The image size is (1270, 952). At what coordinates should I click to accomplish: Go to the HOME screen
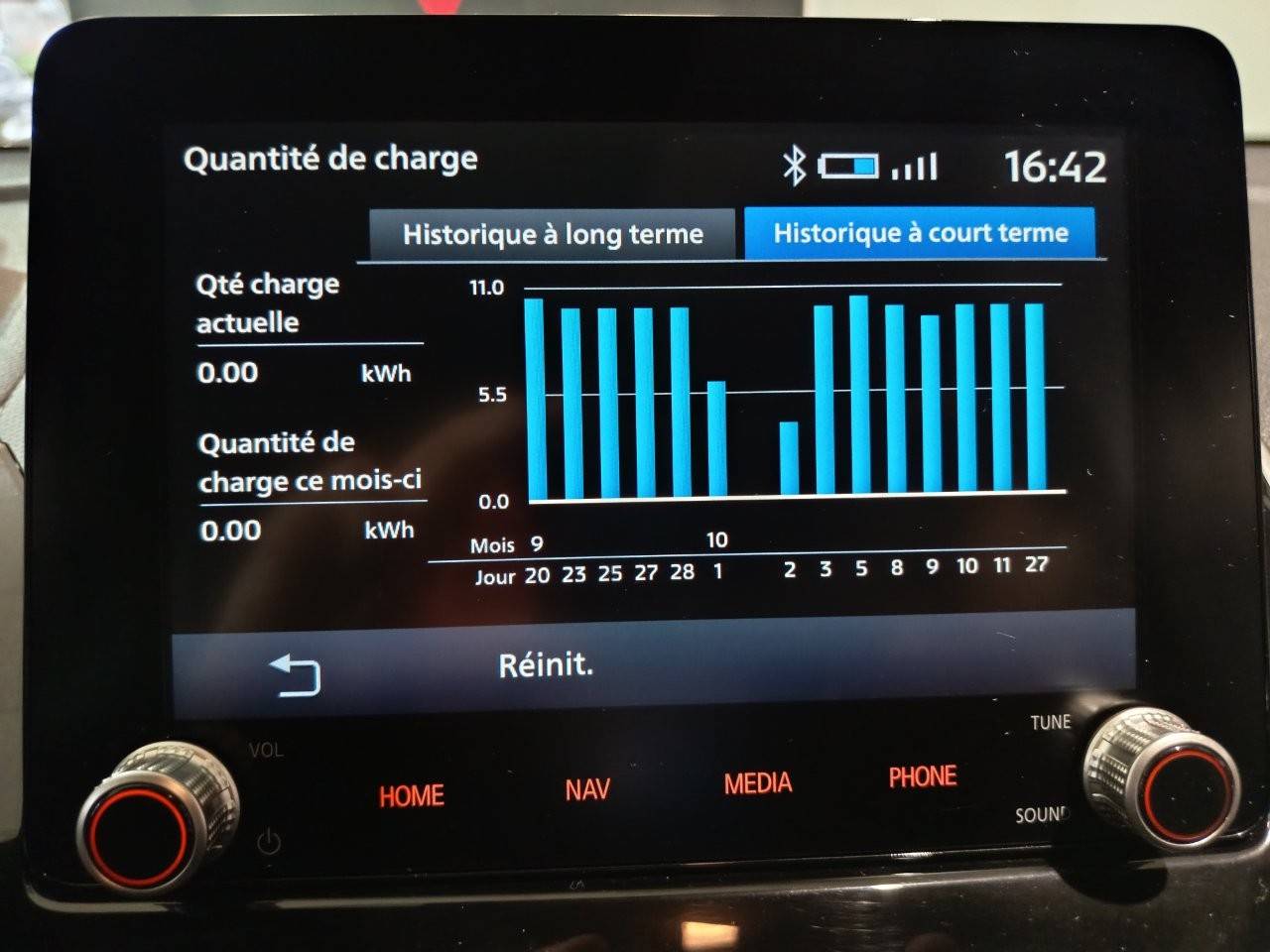pyautogui.click(x=411, y=795)
